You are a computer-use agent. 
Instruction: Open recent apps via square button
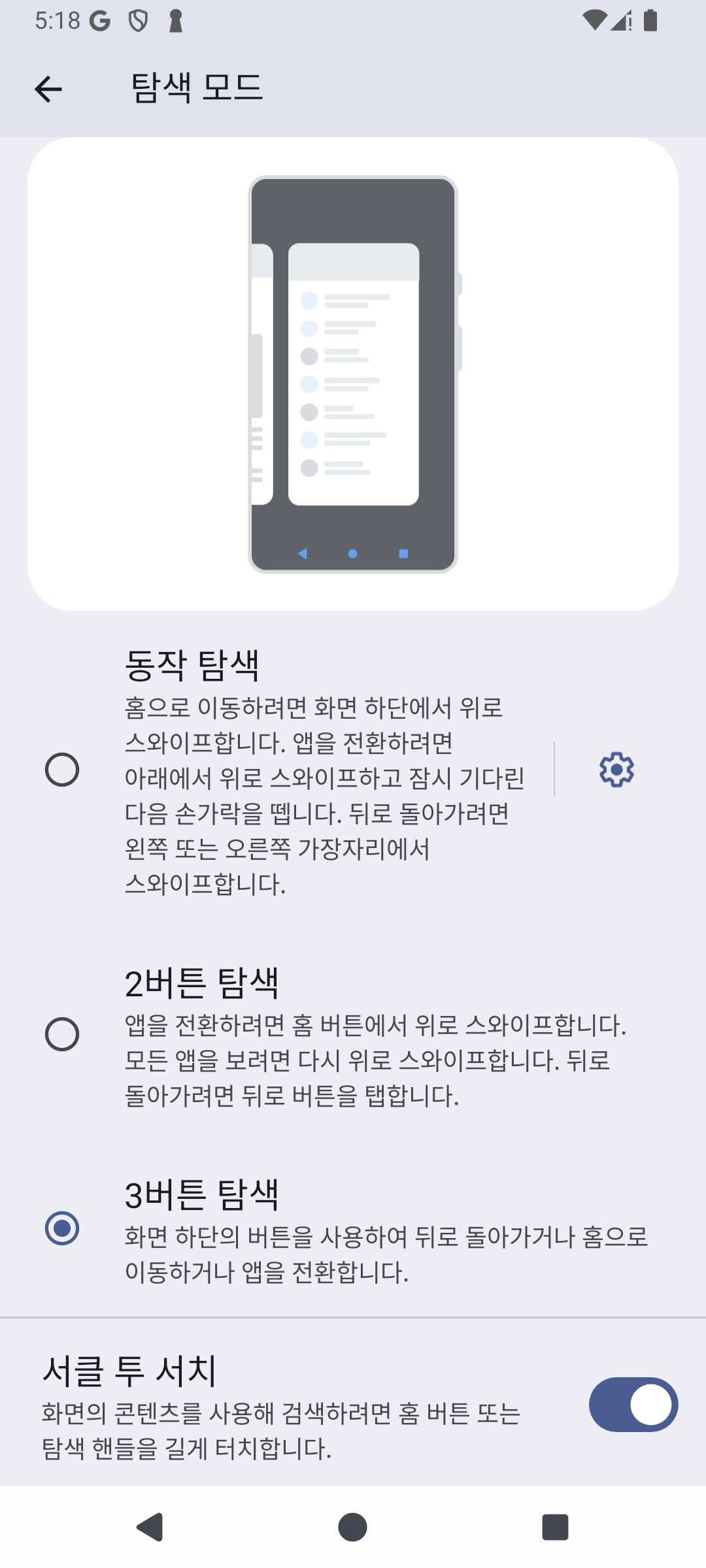coord(555,1527)
